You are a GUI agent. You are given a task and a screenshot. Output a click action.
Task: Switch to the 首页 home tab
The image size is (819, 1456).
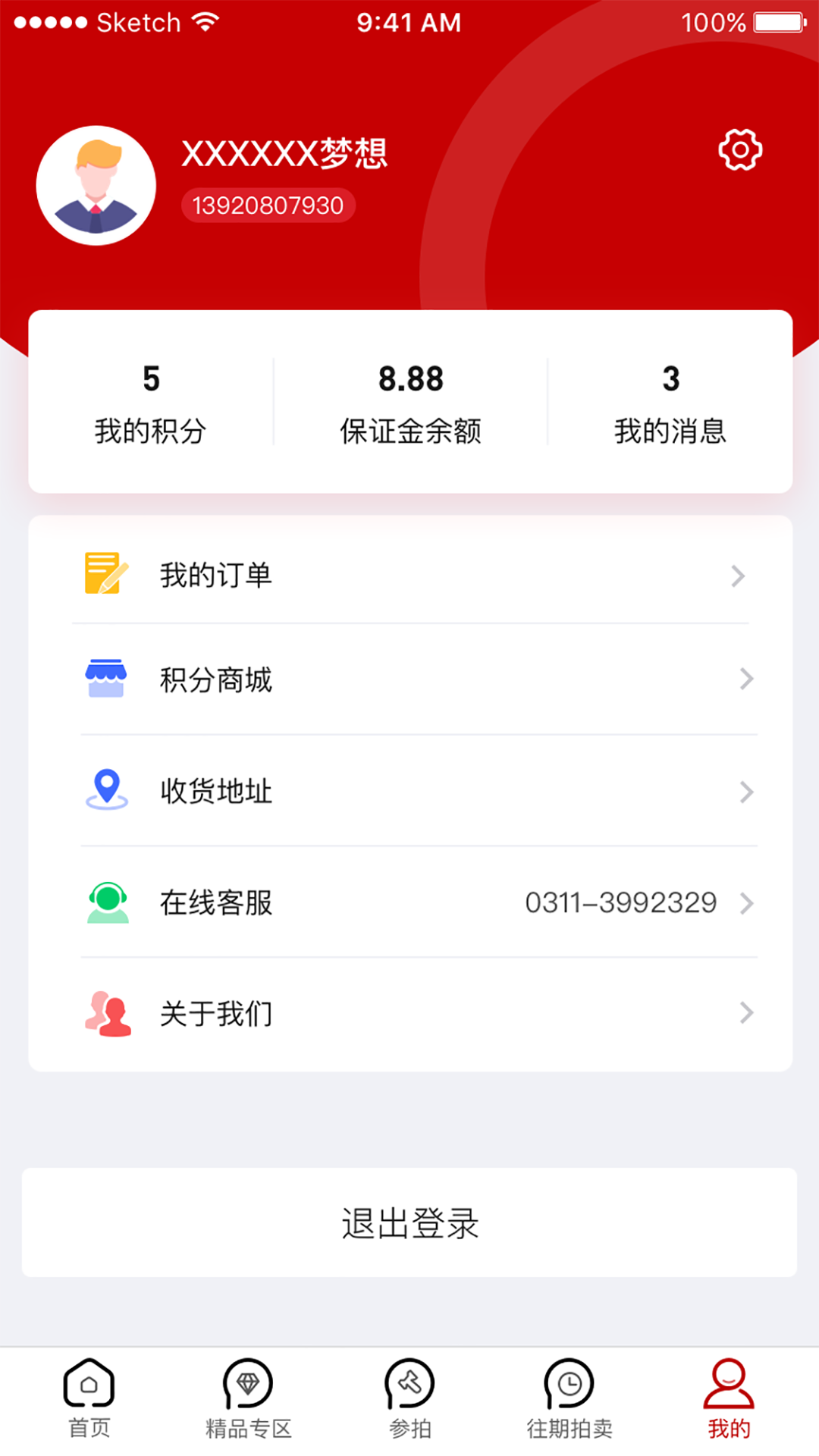tap(89, 1398)
